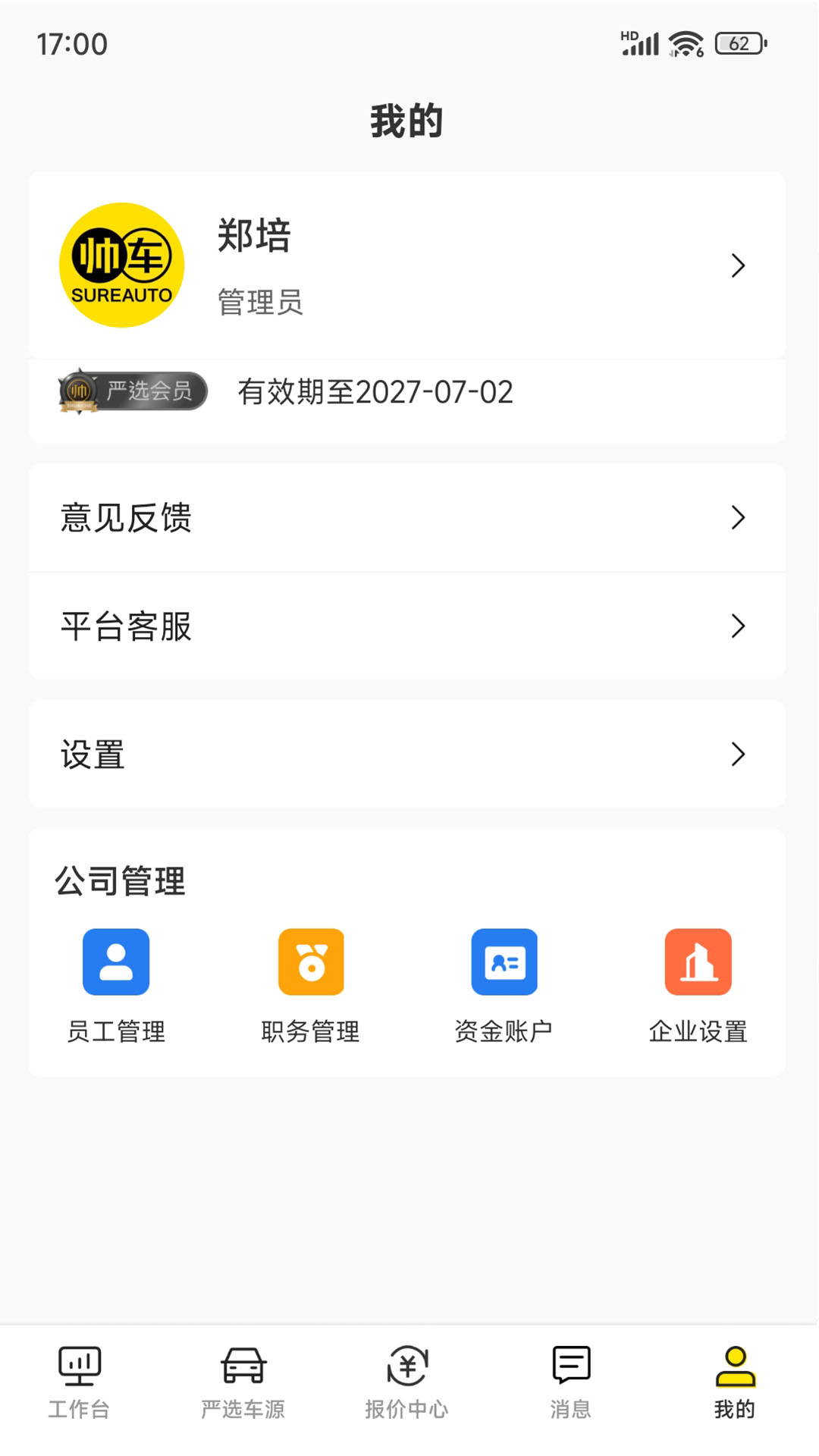Select the 工作台 workbench icon
819x1456 pixels.
coord(78,1367)
